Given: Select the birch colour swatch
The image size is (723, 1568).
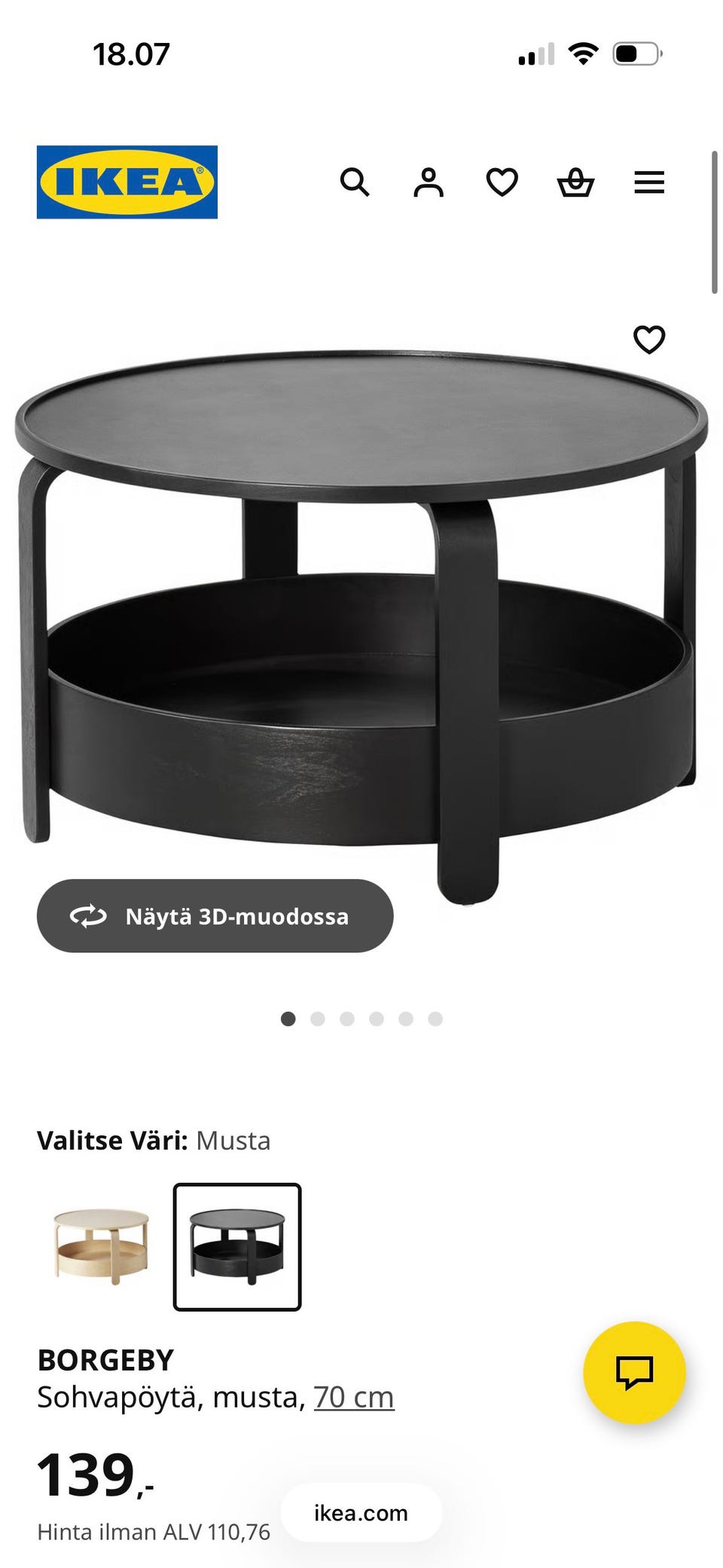Looking at the screenshot, I should [x=101, y=1247].
